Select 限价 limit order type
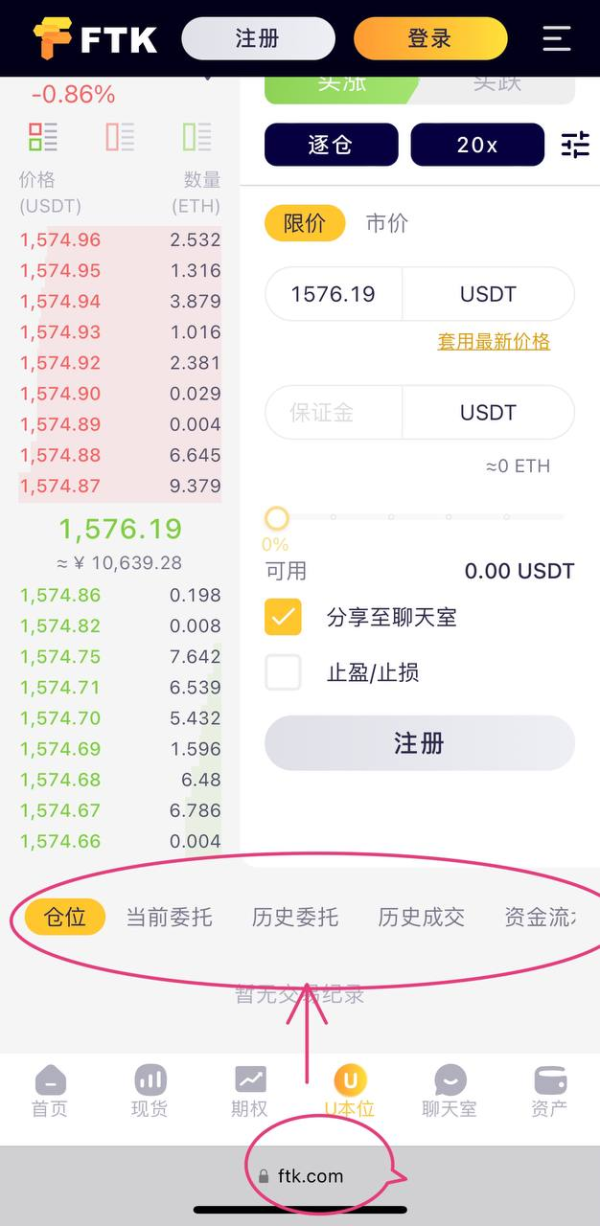 [304, 223]
